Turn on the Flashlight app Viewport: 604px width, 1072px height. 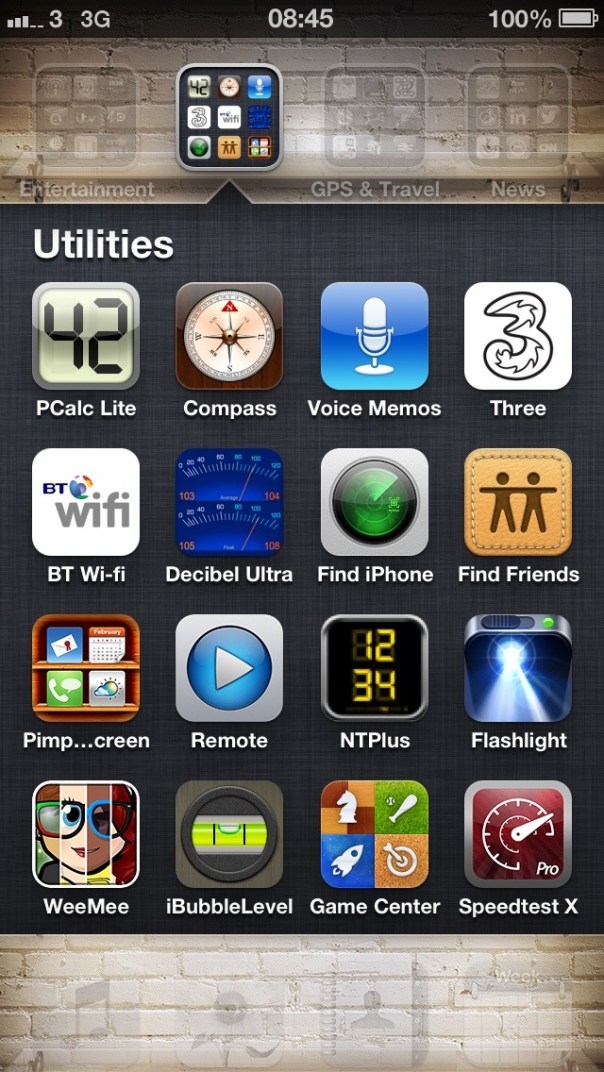click(518, 668)
